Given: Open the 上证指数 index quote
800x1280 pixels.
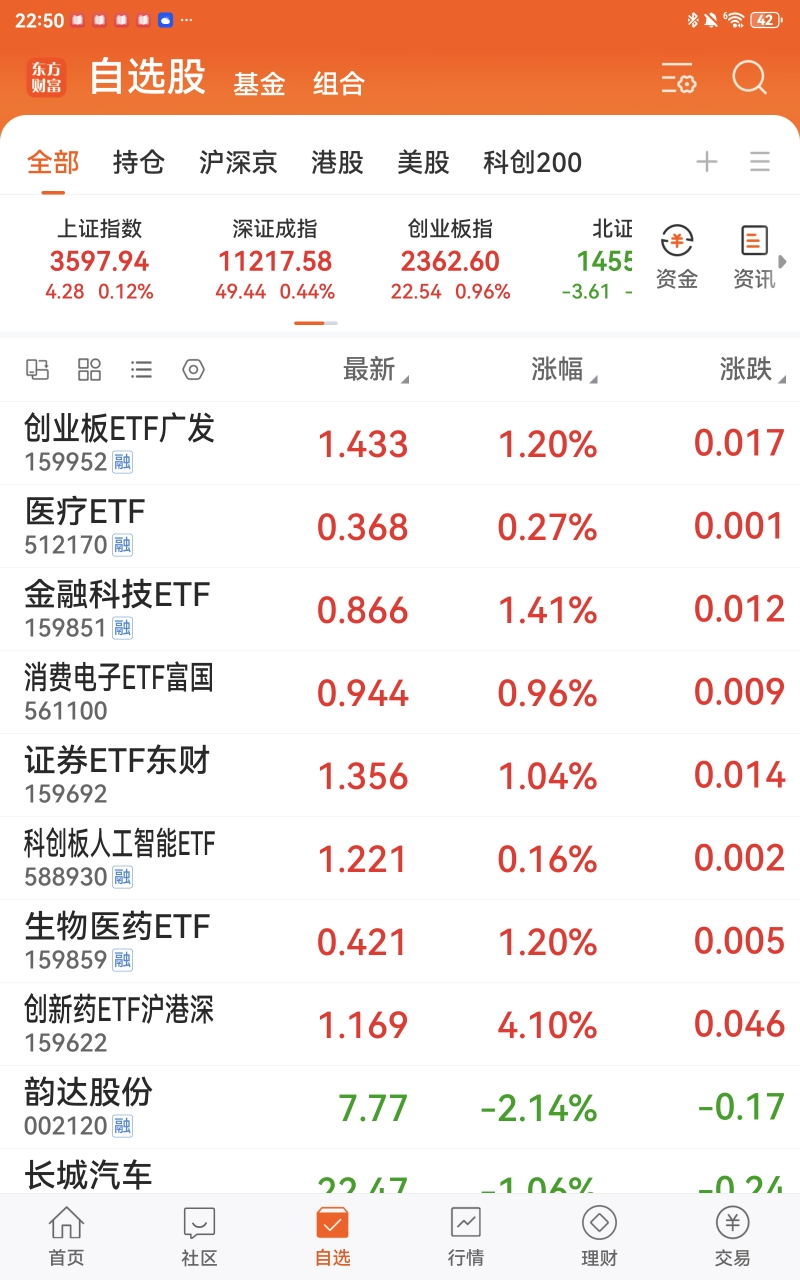Looking at the screenshot, I should tap(99, 260).
